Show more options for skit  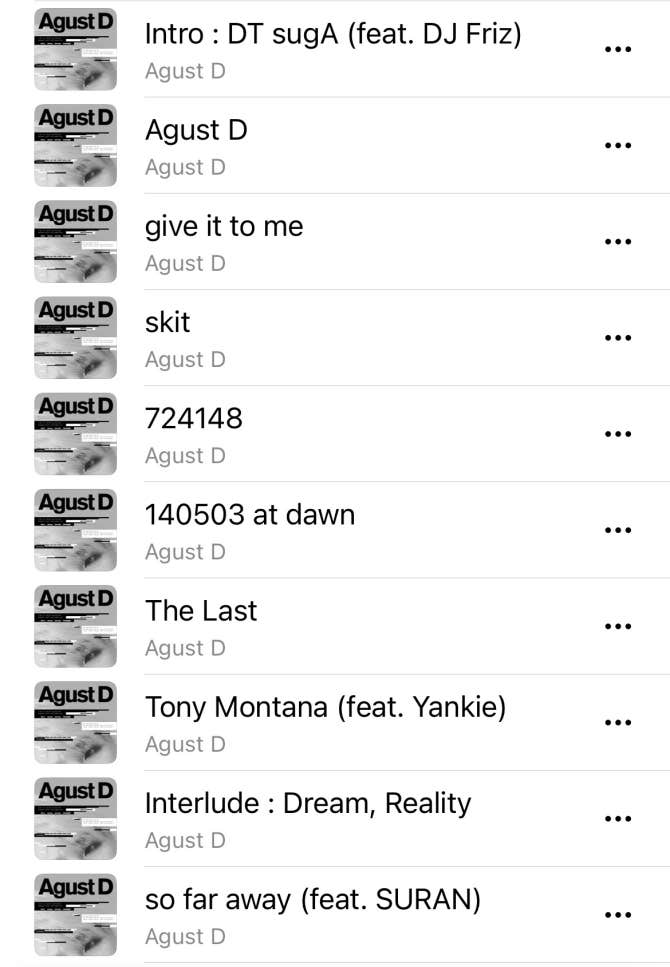point(618,337)
